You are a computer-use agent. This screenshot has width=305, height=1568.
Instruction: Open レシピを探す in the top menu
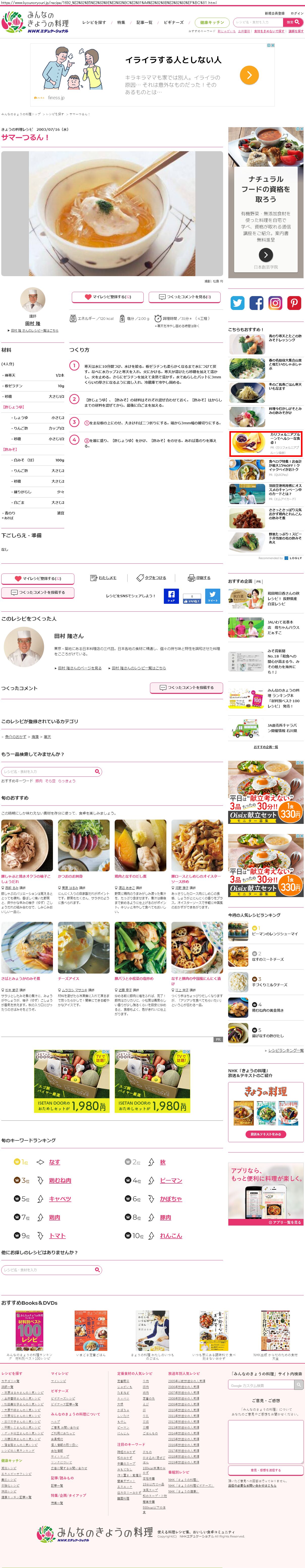pyautogui.click(x=94, y=22)
